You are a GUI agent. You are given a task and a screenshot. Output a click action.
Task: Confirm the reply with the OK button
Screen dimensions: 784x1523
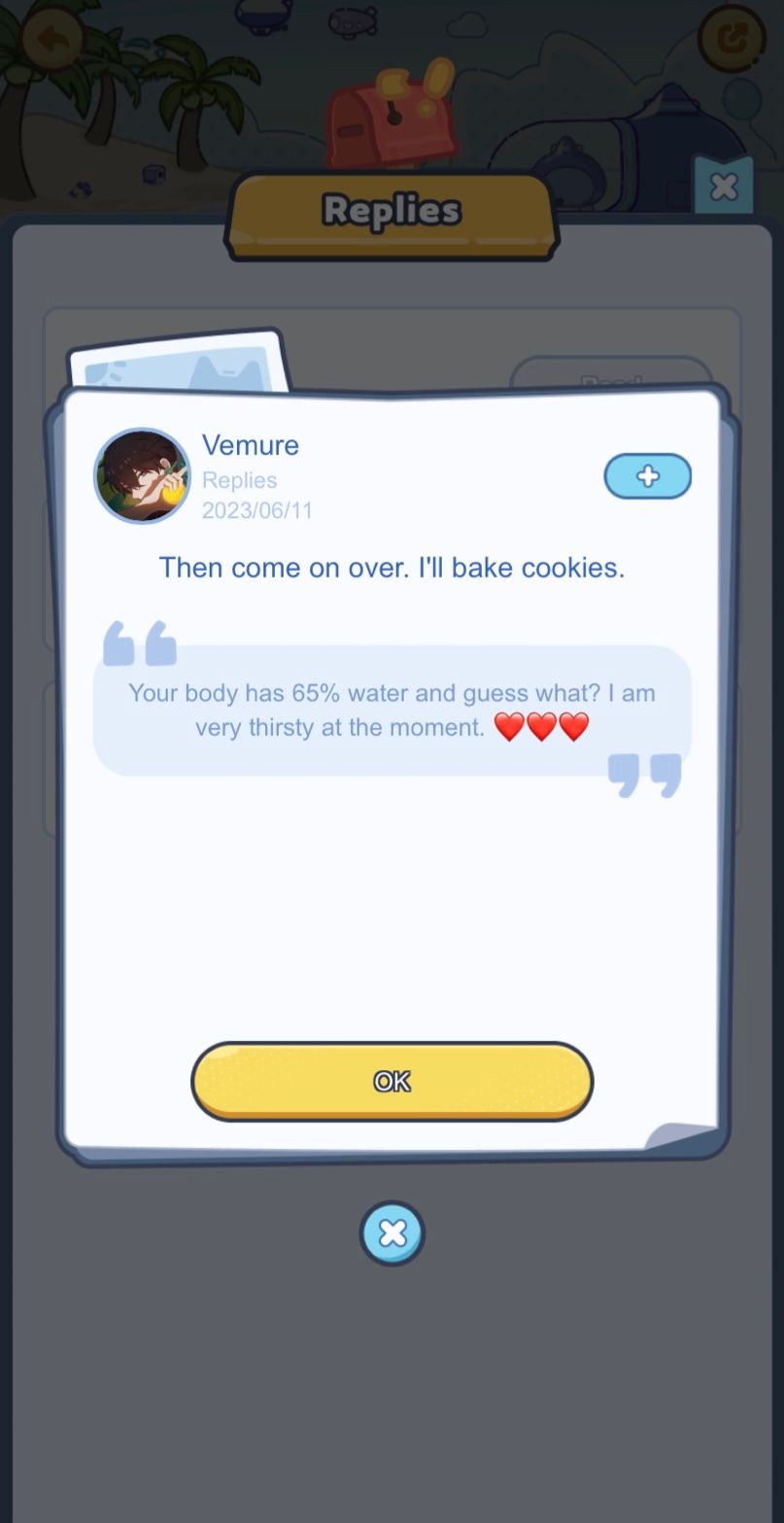392,1081
